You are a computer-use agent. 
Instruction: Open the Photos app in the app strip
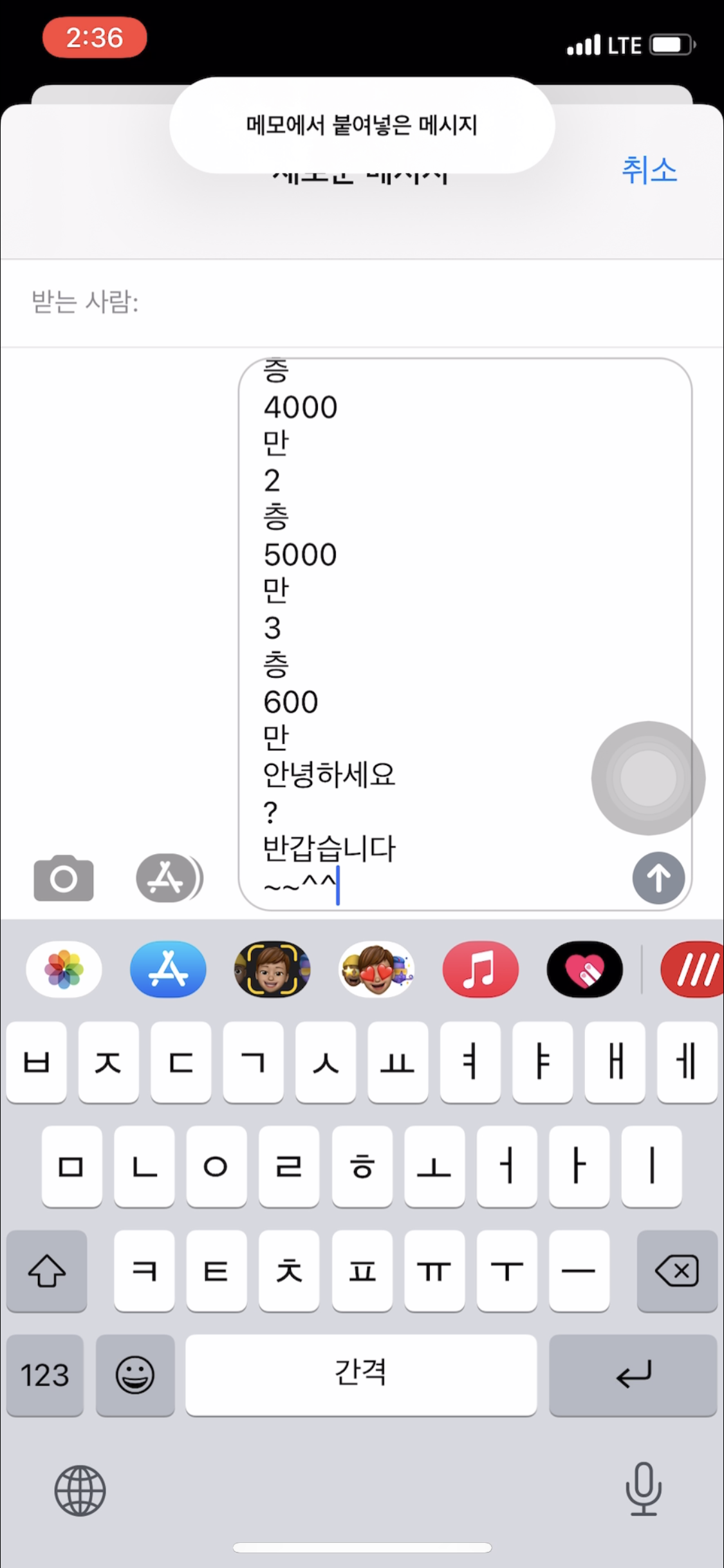[x=64, y=969]
